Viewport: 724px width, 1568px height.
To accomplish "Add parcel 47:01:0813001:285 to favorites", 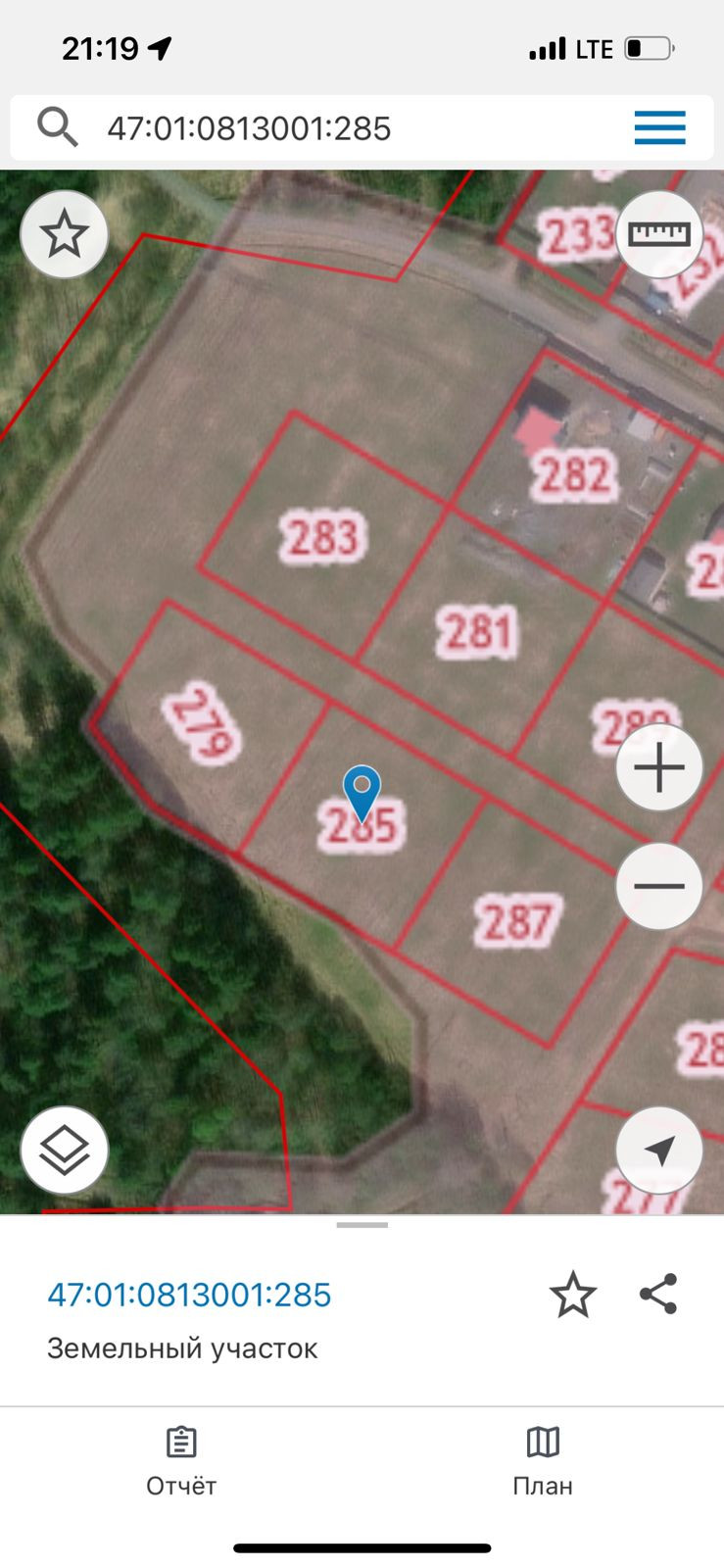I will (x=573, y=1295).
